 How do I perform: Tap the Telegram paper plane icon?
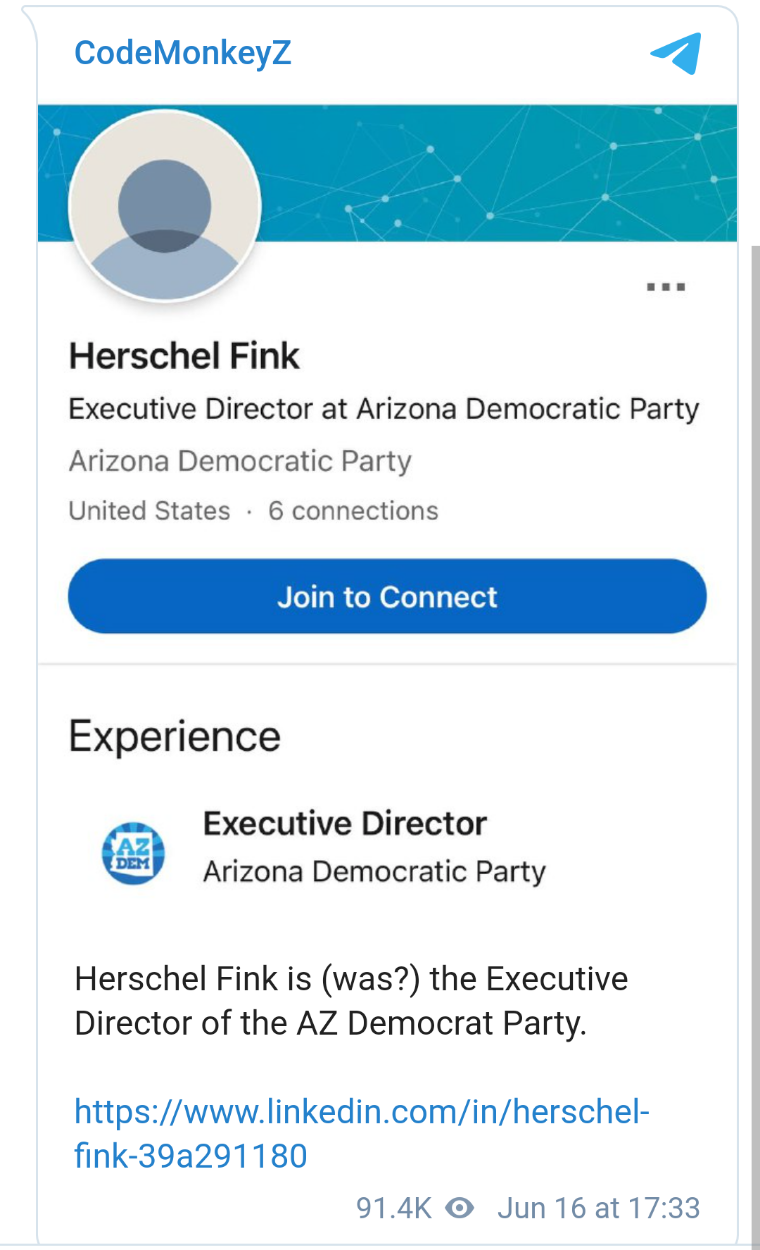[676, 53]
